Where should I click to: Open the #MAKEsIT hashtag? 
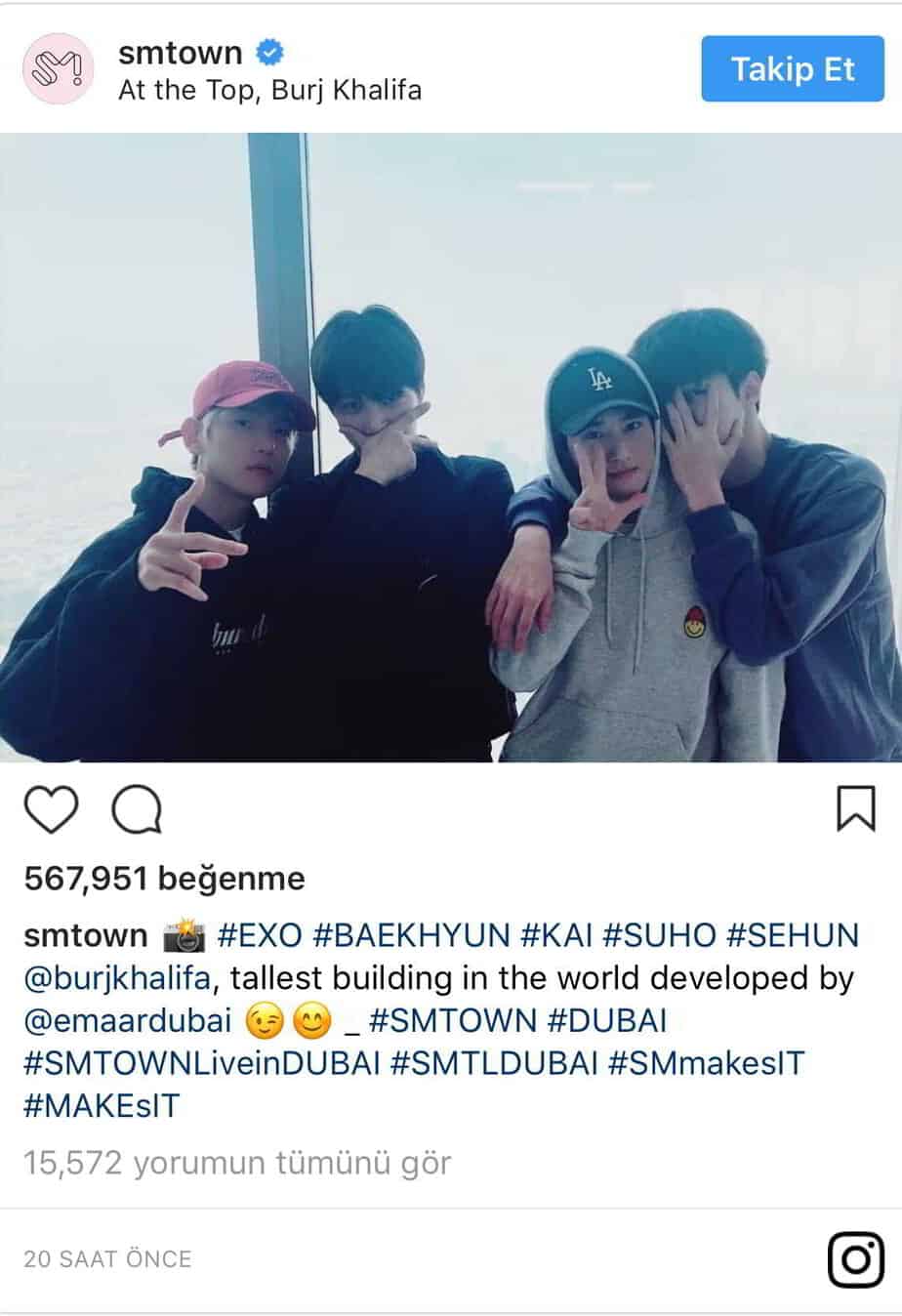click(x=102, y=1107)
